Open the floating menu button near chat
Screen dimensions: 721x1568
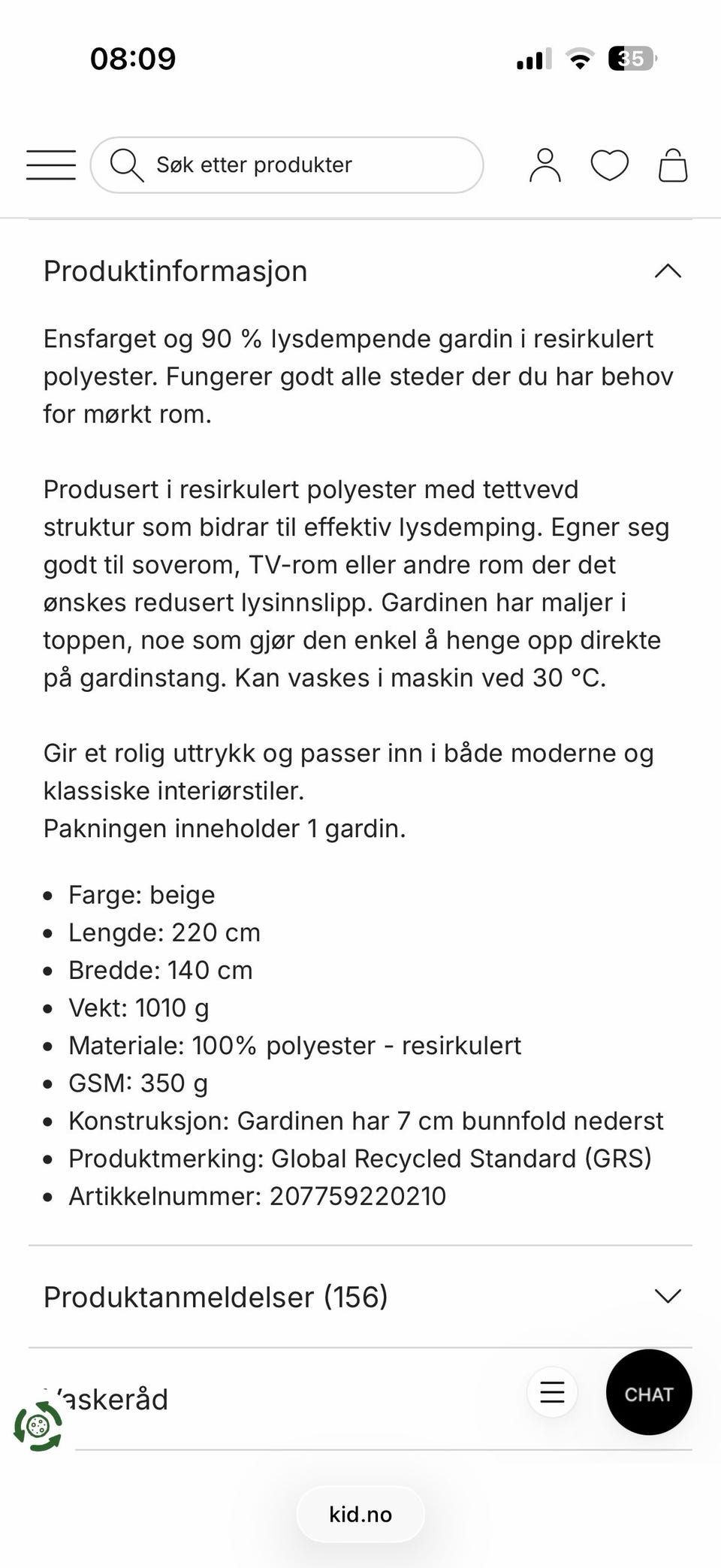point(552,1392)
